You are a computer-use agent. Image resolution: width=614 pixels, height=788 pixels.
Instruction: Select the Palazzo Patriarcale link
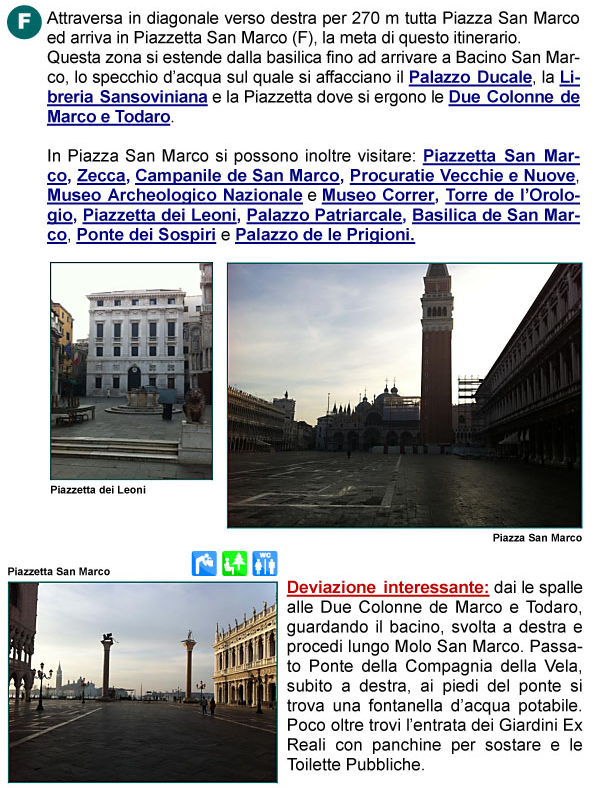tap(325, 215)
